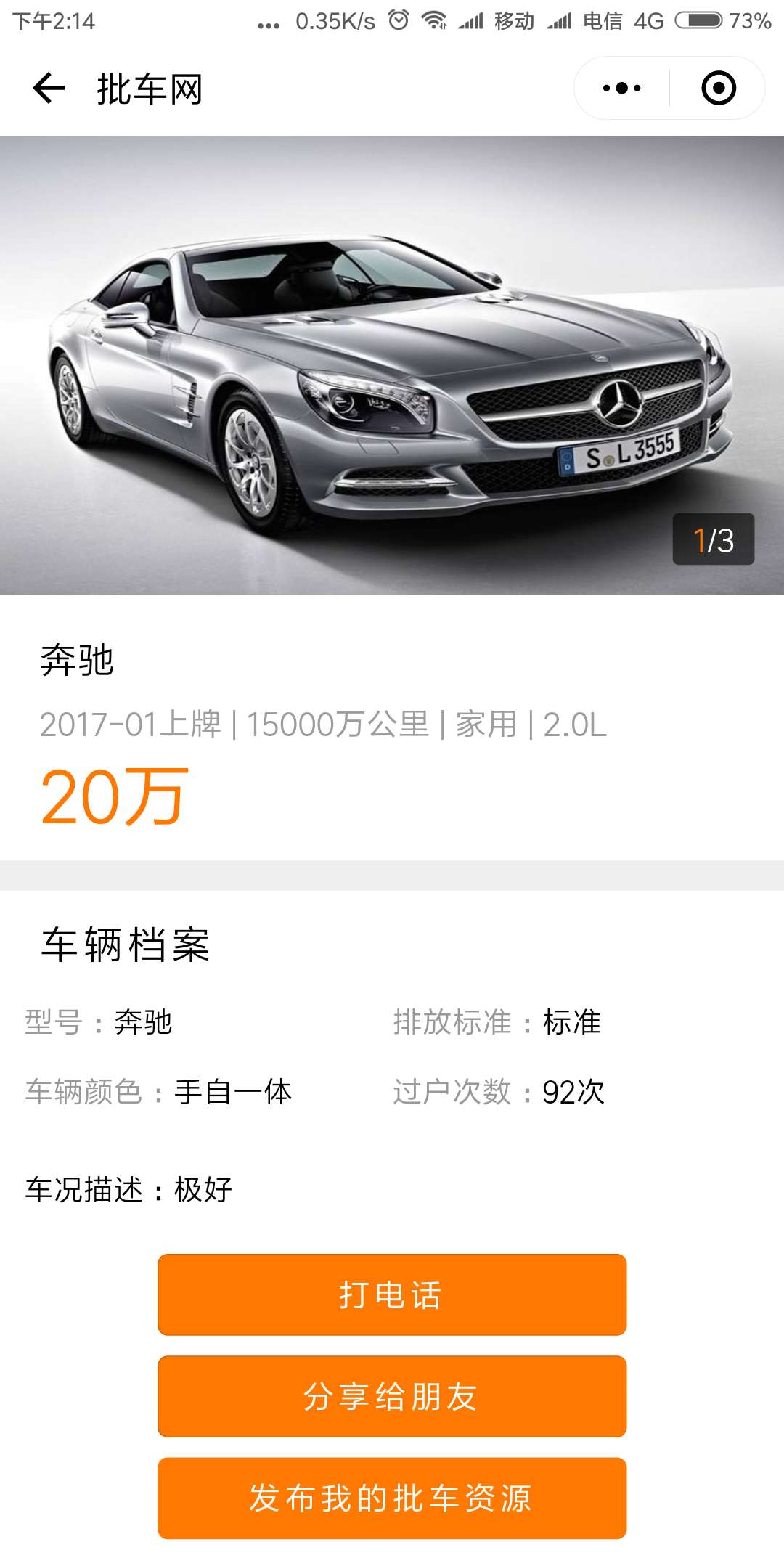Viewport: 784px width, 1558px height.
Task: Open the mini program more options menu
Action: (622, 89)
